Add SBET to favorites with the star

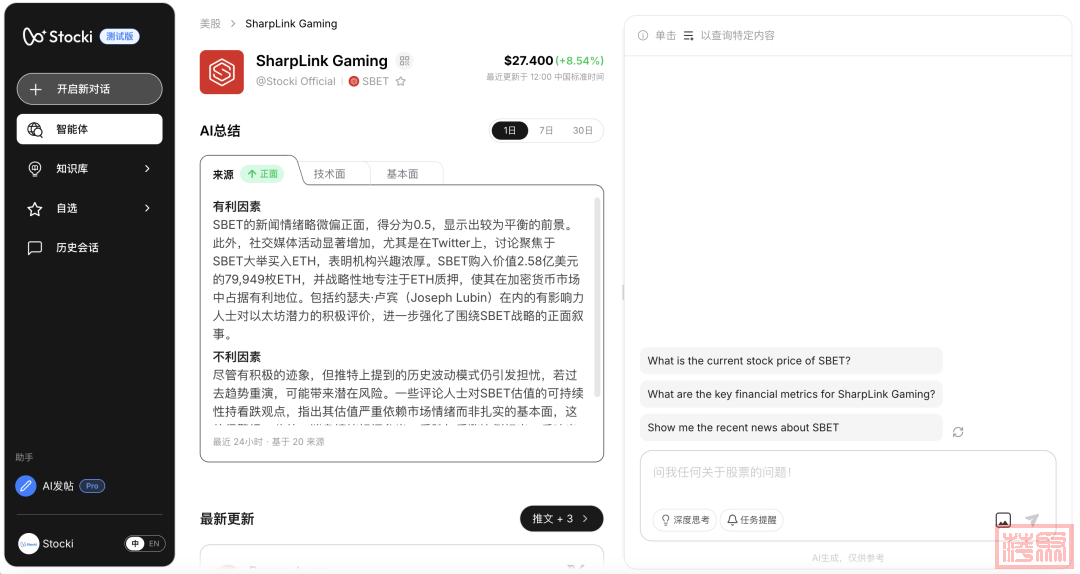pos(401,82)
